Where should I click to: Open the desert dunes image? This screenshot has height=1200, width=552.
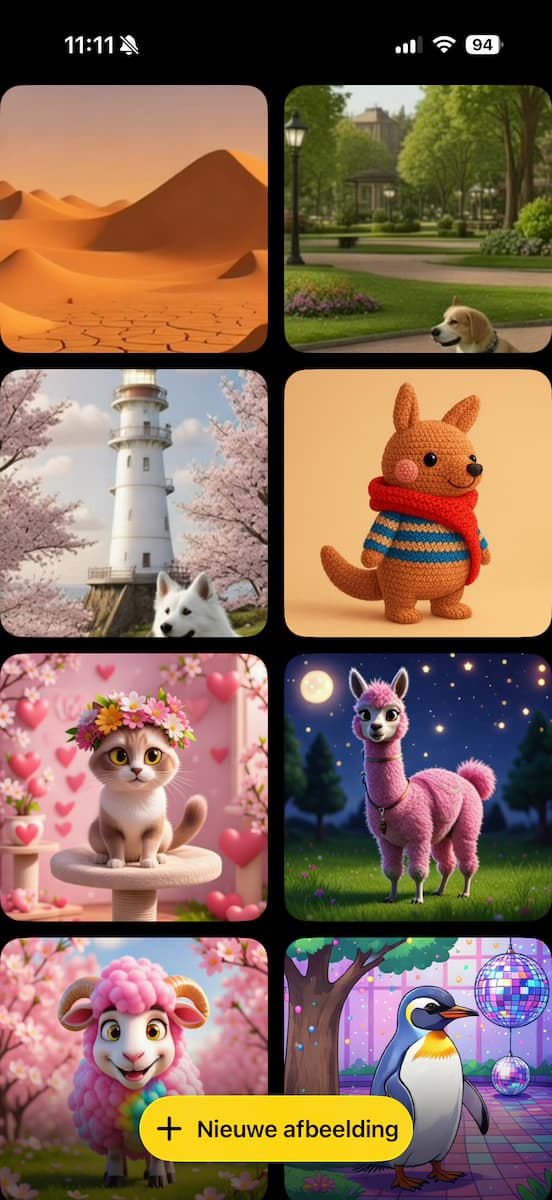[134, 219]
